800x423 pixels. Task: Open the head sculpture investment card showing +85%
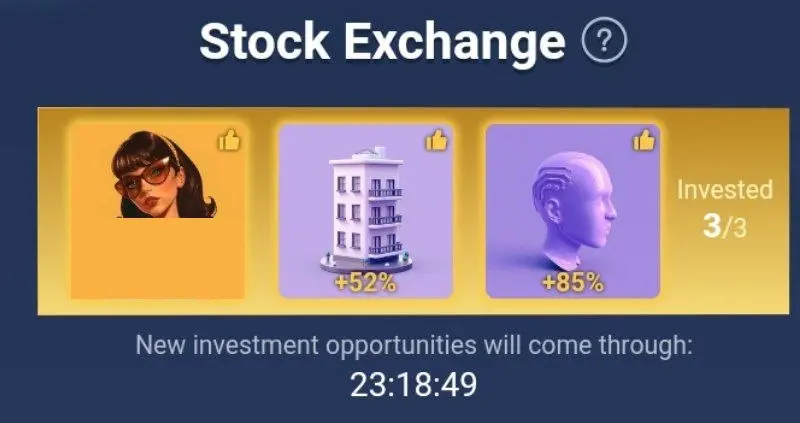572,211
